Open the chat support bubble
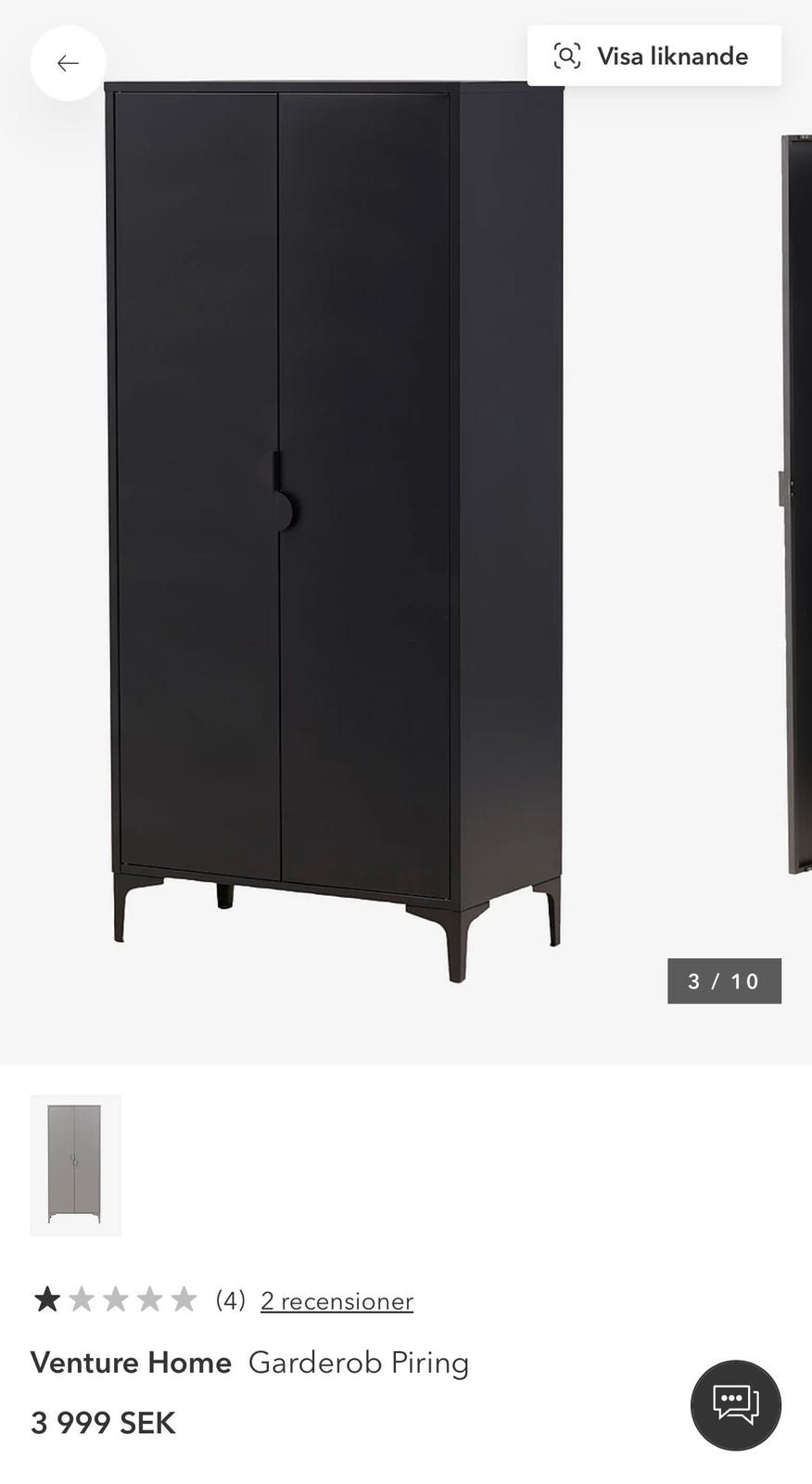Screen dimensions: 812x1484 pyautogui.click(x=735, y=1404)
